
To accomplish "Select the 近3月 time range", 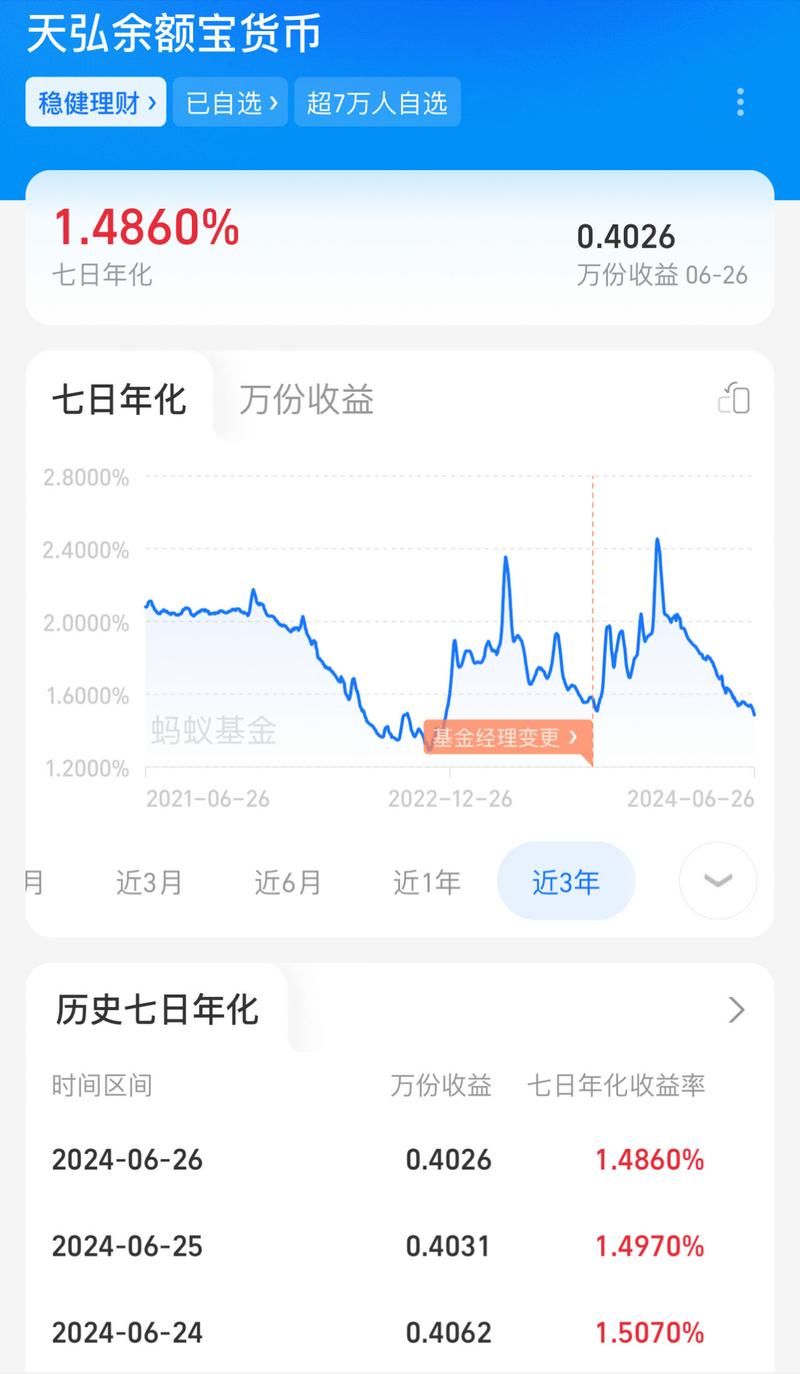I will (148, 882).
